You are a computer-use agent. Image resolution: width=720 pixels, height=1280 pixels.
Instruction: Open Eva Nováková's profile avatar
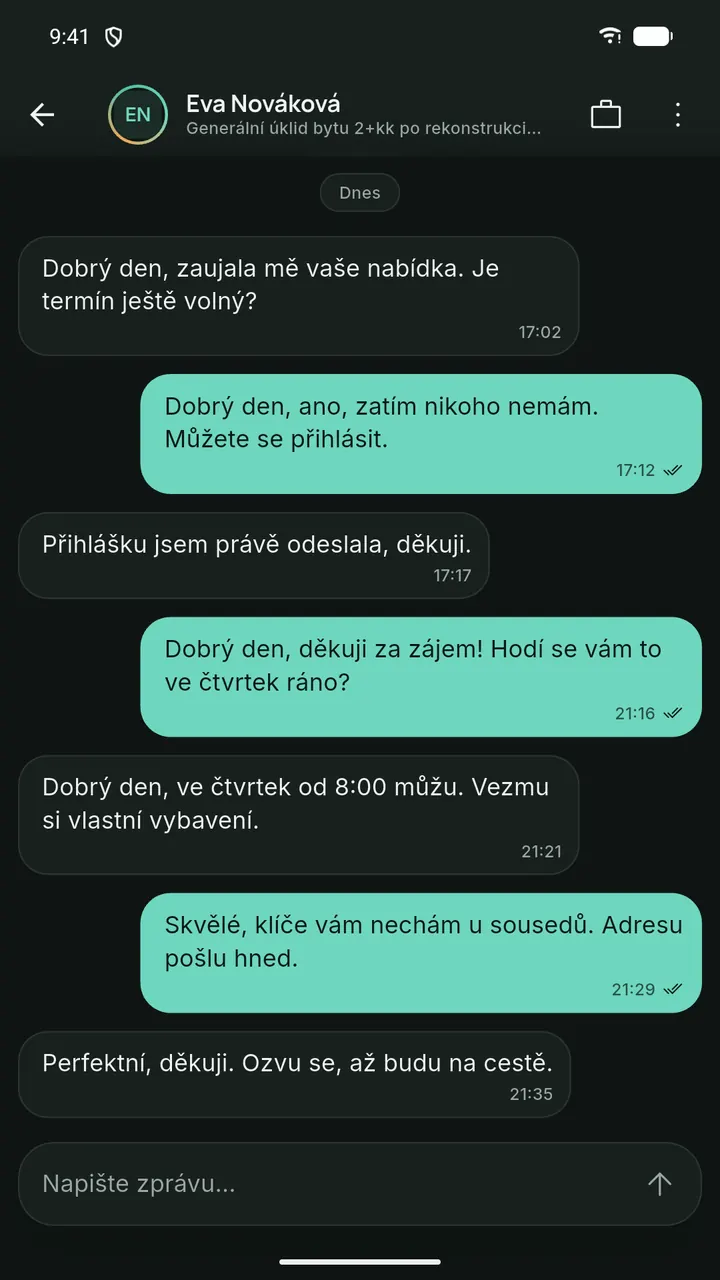coord(138,115)
